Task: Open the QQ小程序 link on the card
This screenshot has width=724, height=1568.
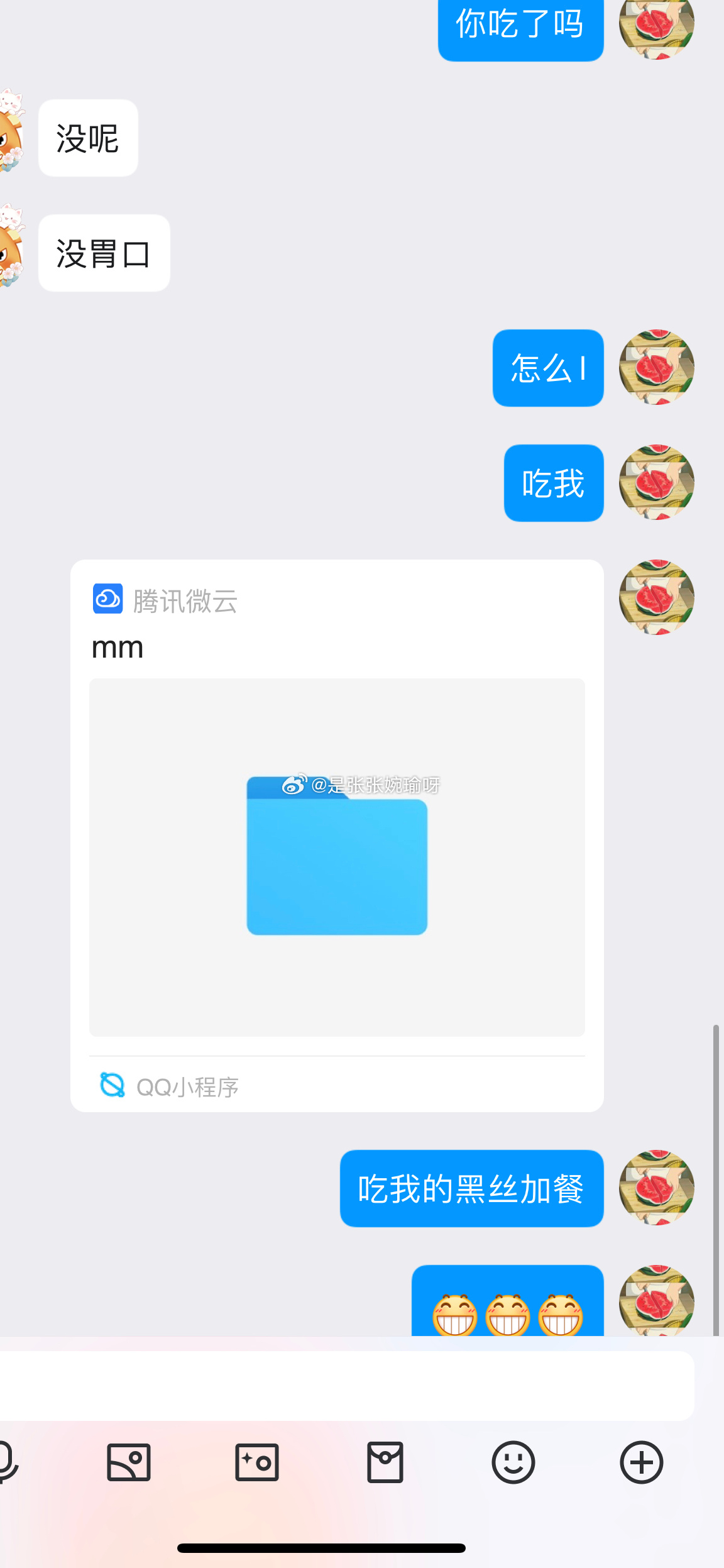Action: (170, 1086)
